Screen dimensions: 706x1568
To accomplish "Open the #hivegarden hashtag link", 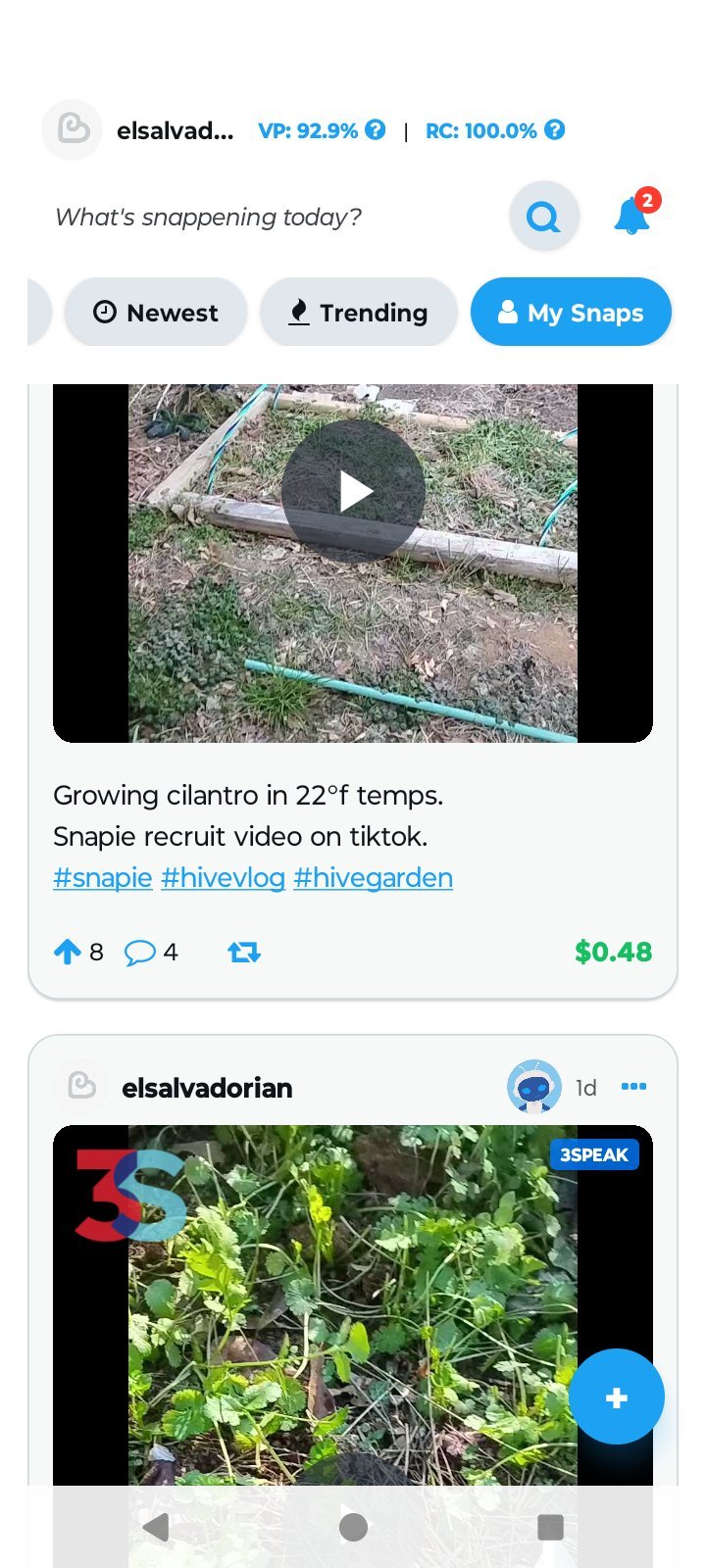I will (373, 877).
